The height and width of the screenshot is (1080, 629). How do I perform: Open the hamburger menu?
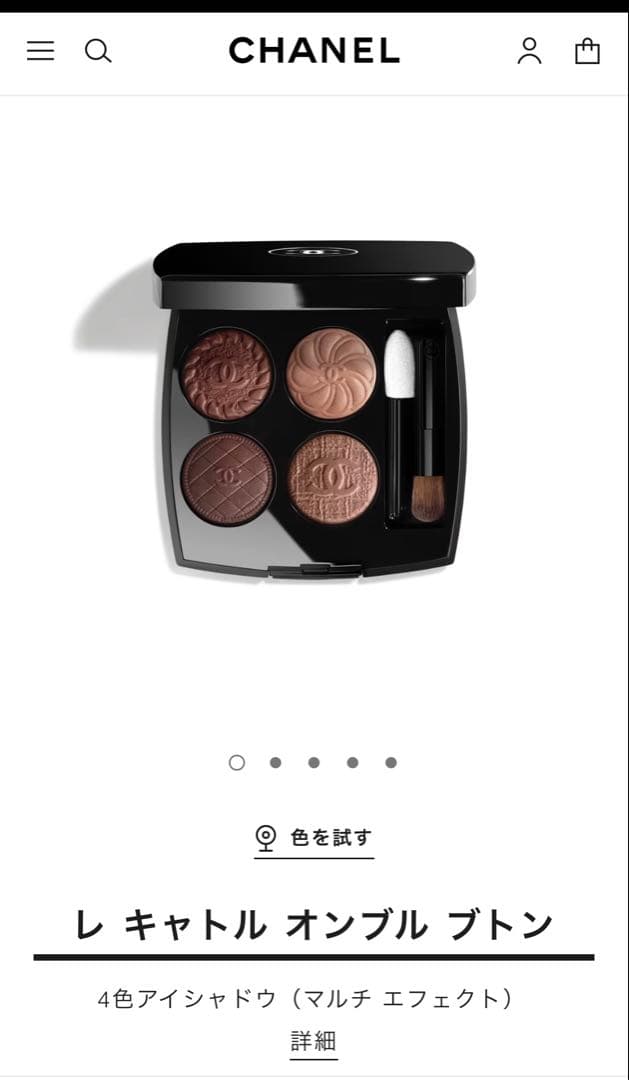tap(40, 51)
